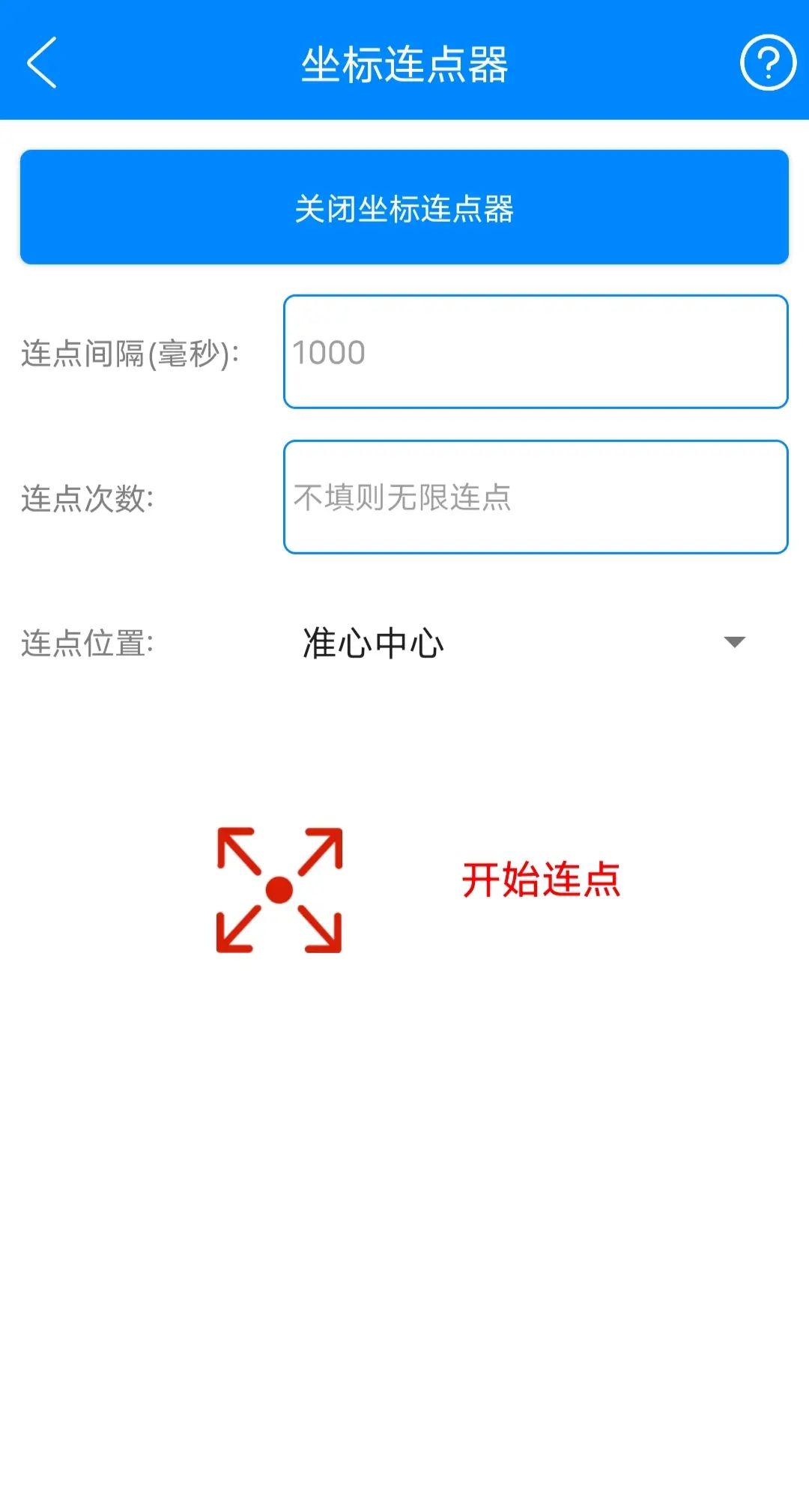Go back using the top-left arrow
This screenshot has width=809, height=1512.
coord(42,63)
